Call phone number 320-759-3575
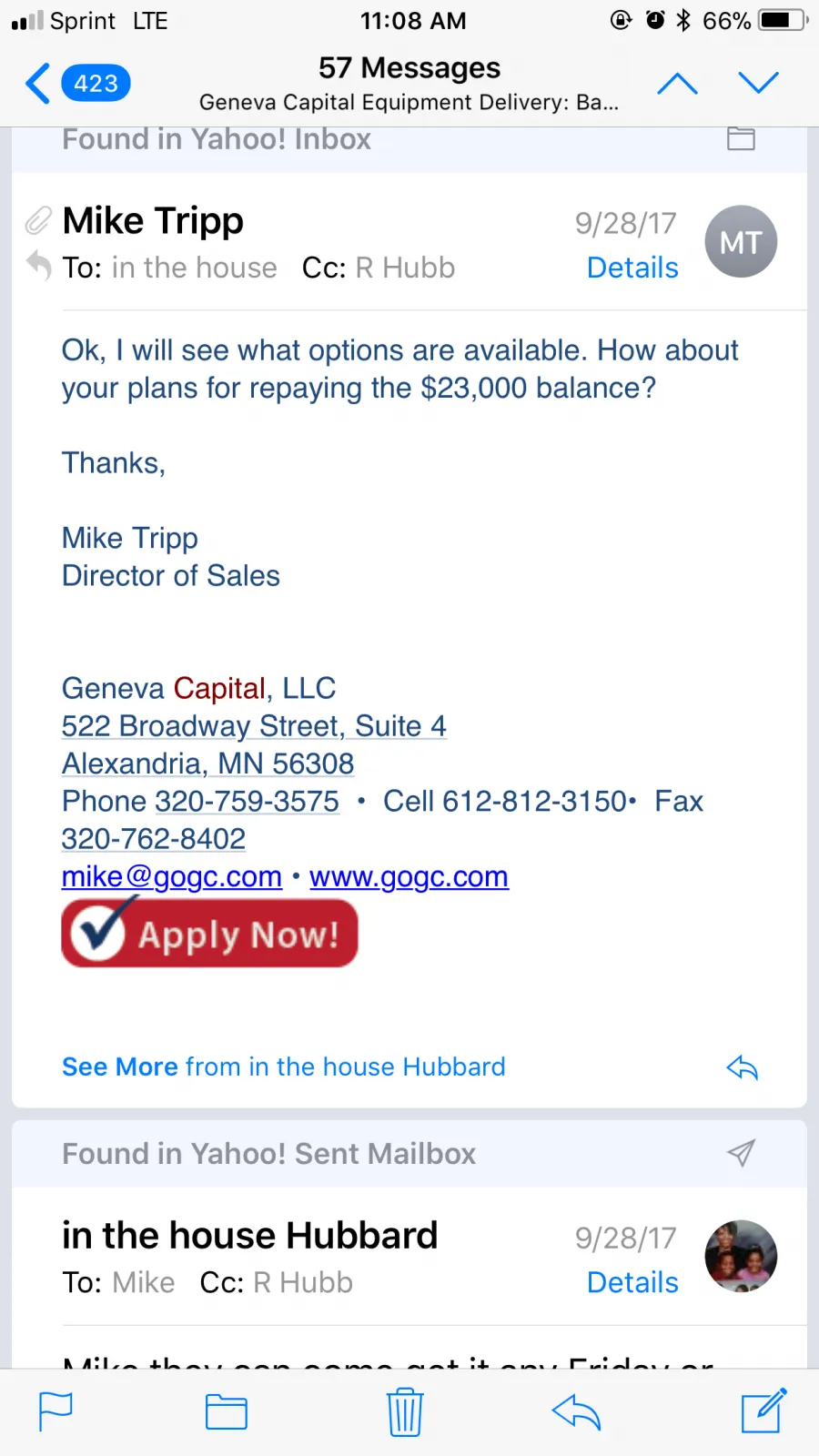The width and height of the screenshot is (819, 1456). coord(247,801)
